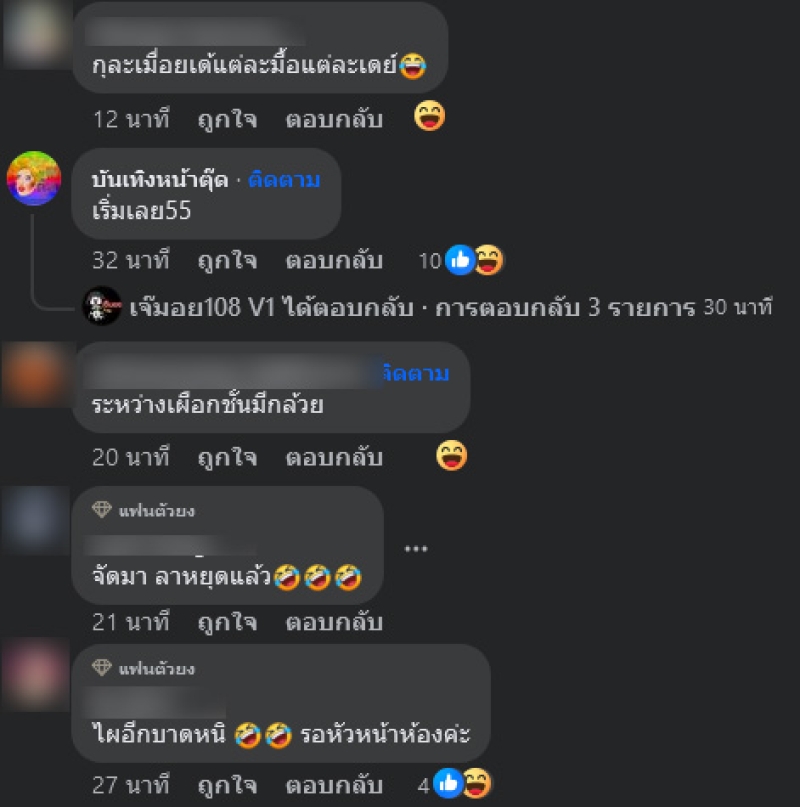Reply to the เริ่มเลย55 comment

[334, 261]
